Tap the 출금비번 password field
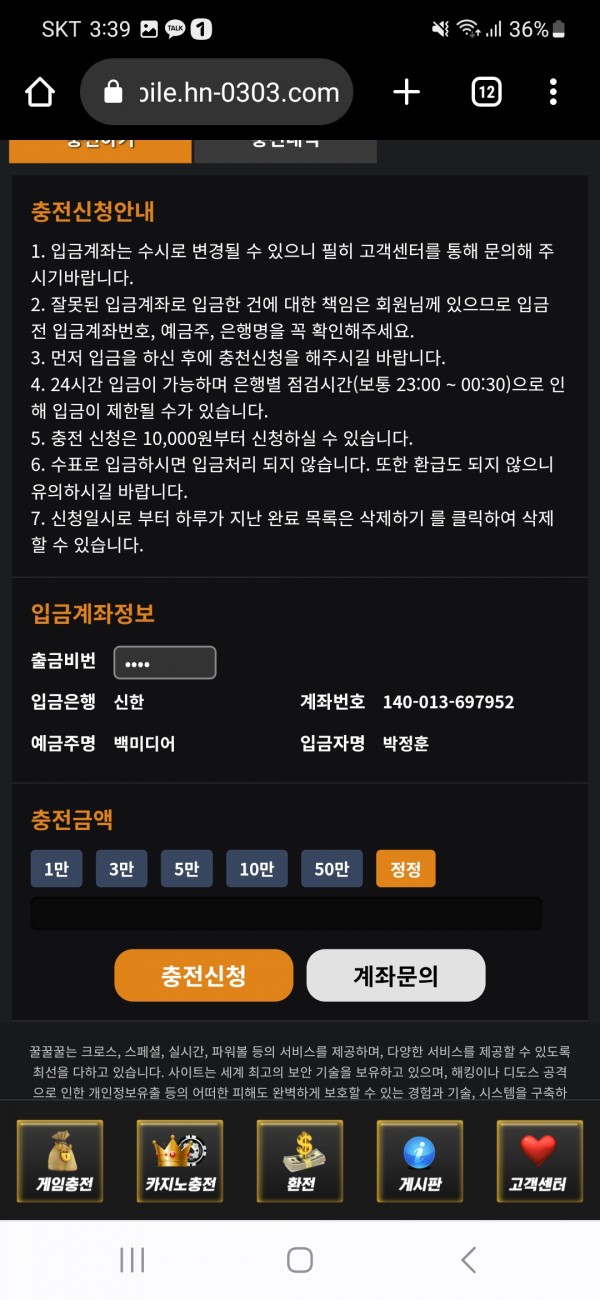The image size is (600, 1300). click(x=165, y=663)
